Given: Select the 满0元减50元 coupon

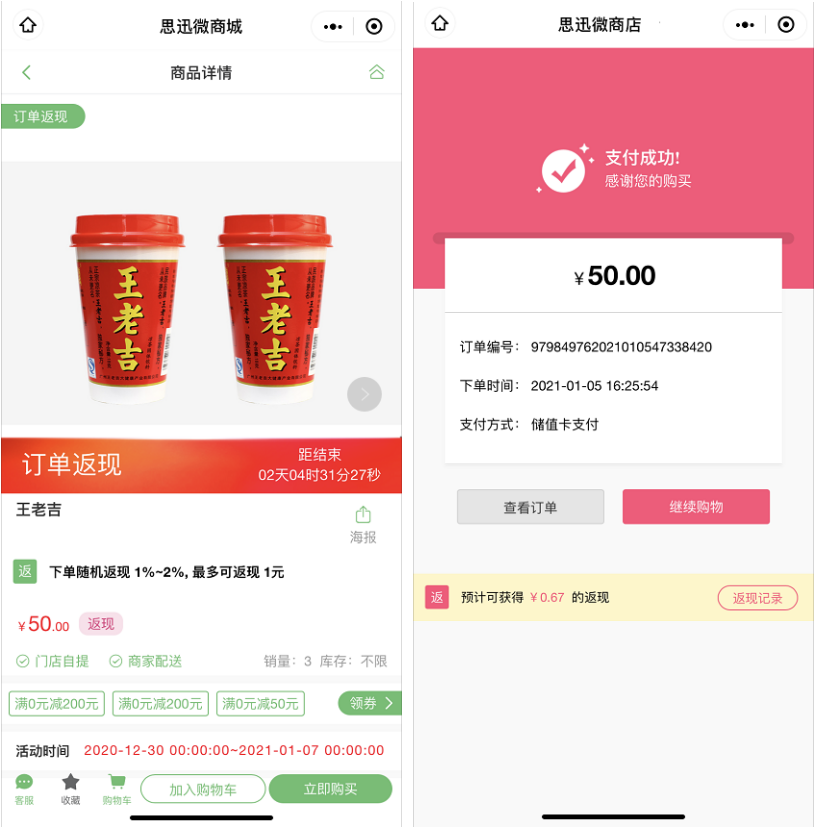Looking at the screenshot, I should click(260, 704).
